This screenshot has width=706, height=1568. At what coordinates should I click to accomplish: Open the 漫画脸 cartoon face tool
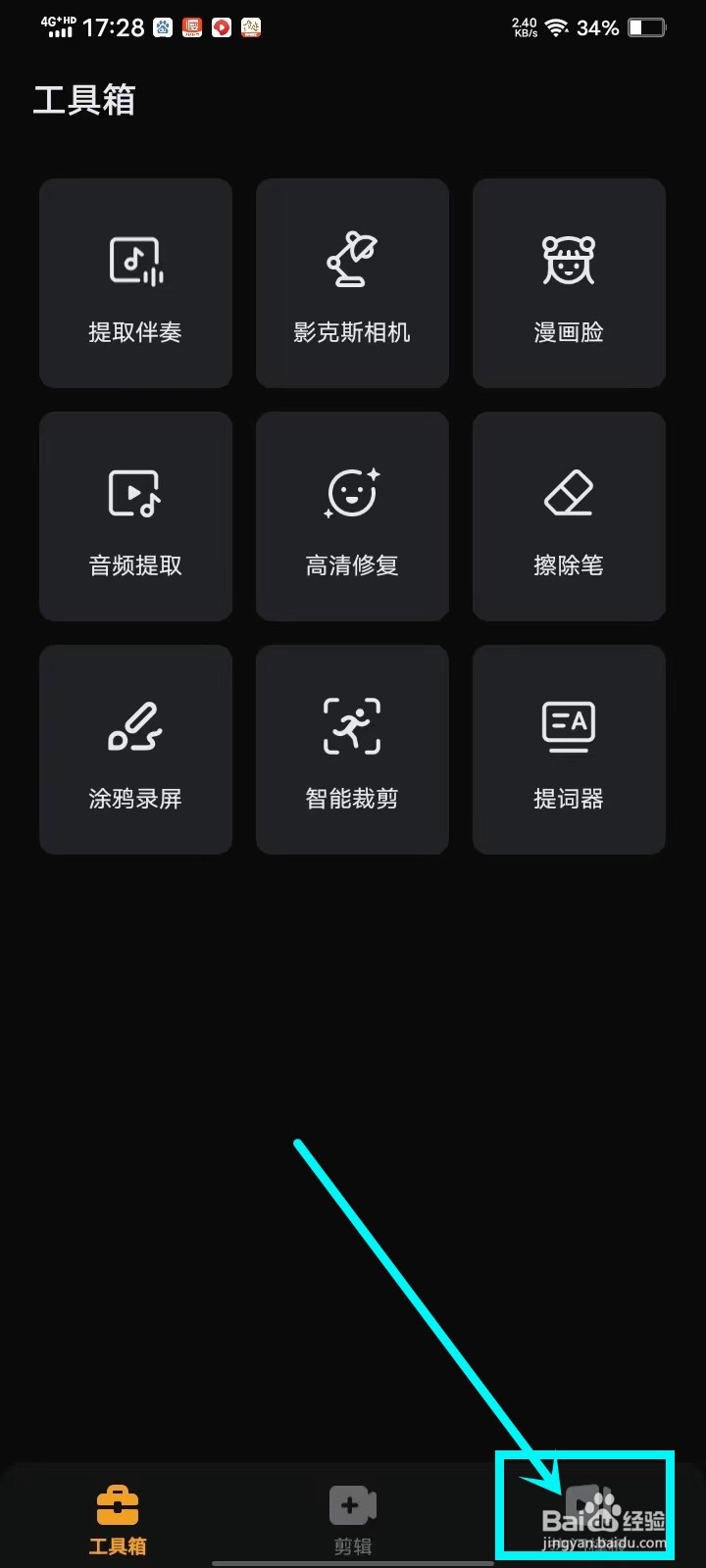point(569,283)
